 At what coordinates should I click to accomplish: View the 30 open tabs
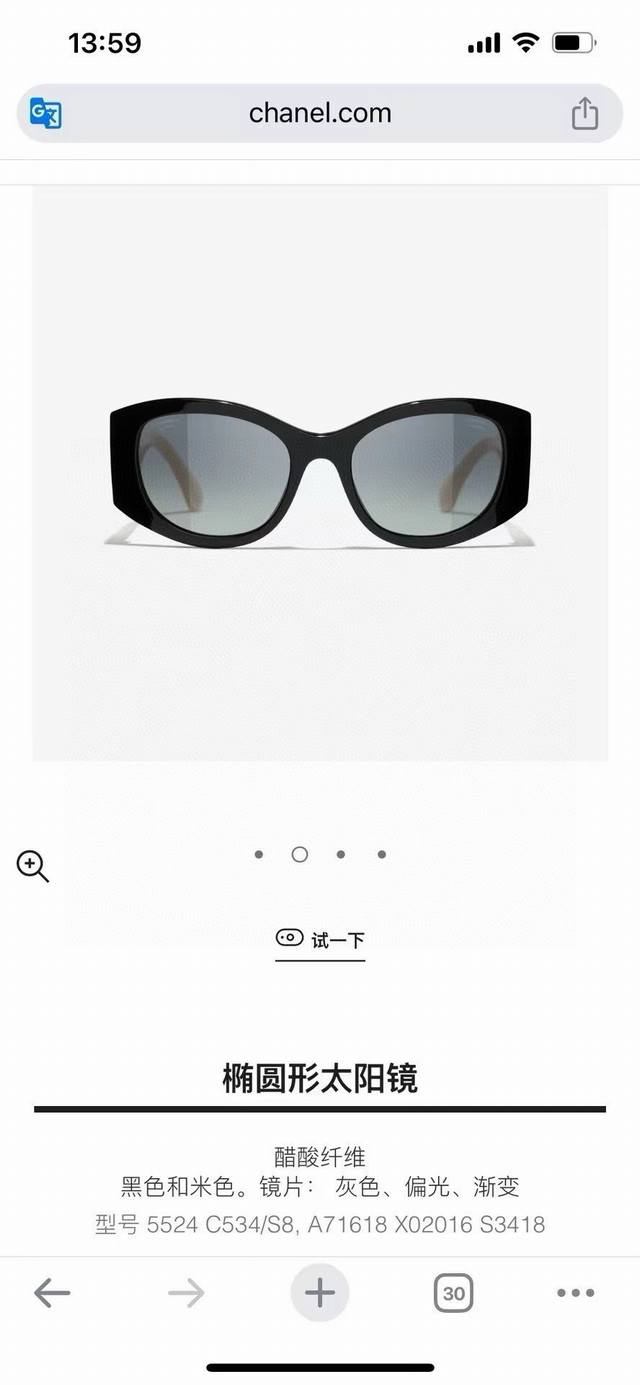coord(453,1293)
